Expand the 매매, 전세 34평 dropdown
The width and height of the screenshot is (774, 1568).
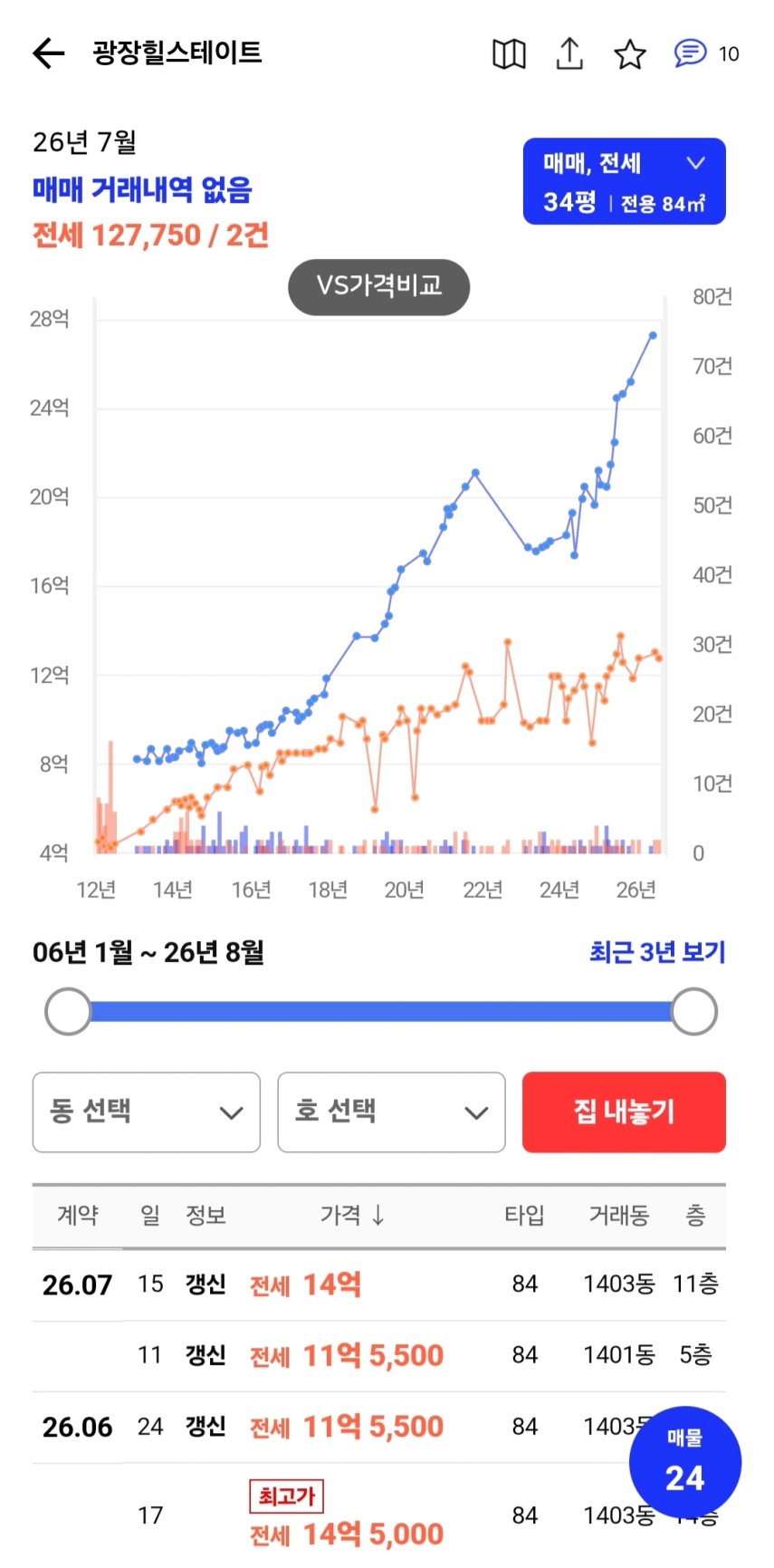tap(625, 181)
